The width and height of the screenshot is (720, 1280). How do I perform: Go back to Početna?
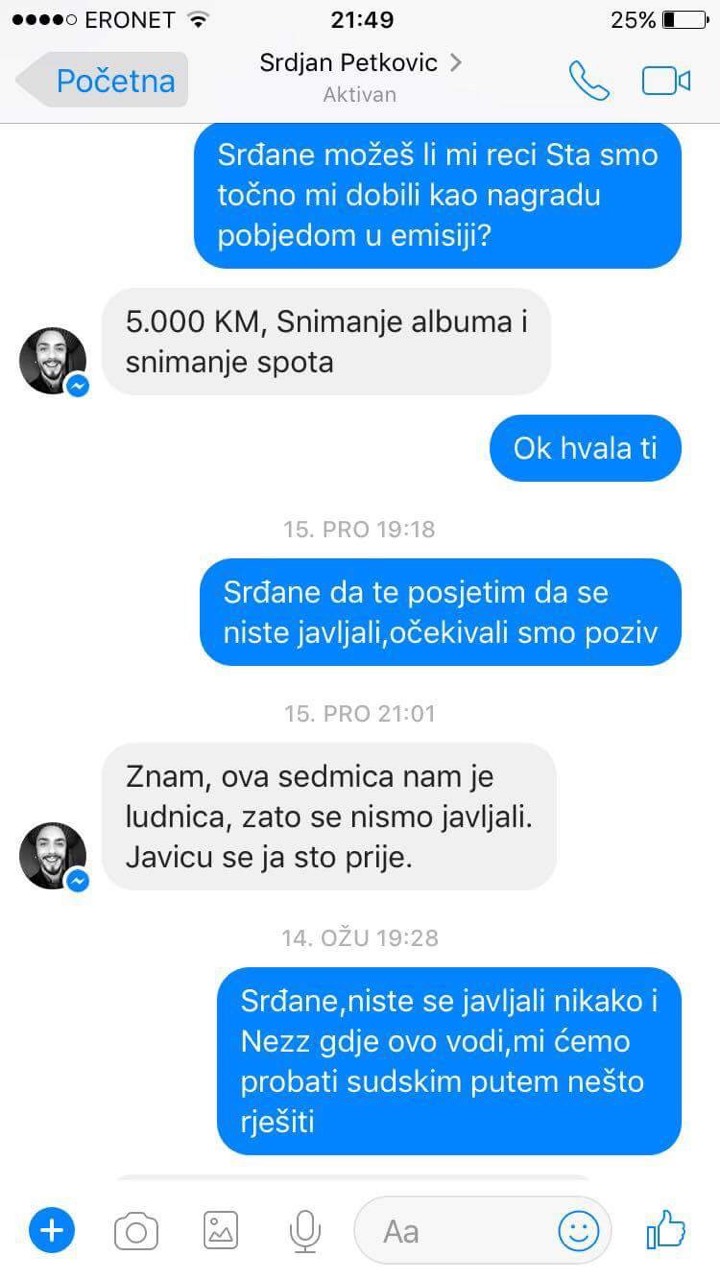(102, 80)
